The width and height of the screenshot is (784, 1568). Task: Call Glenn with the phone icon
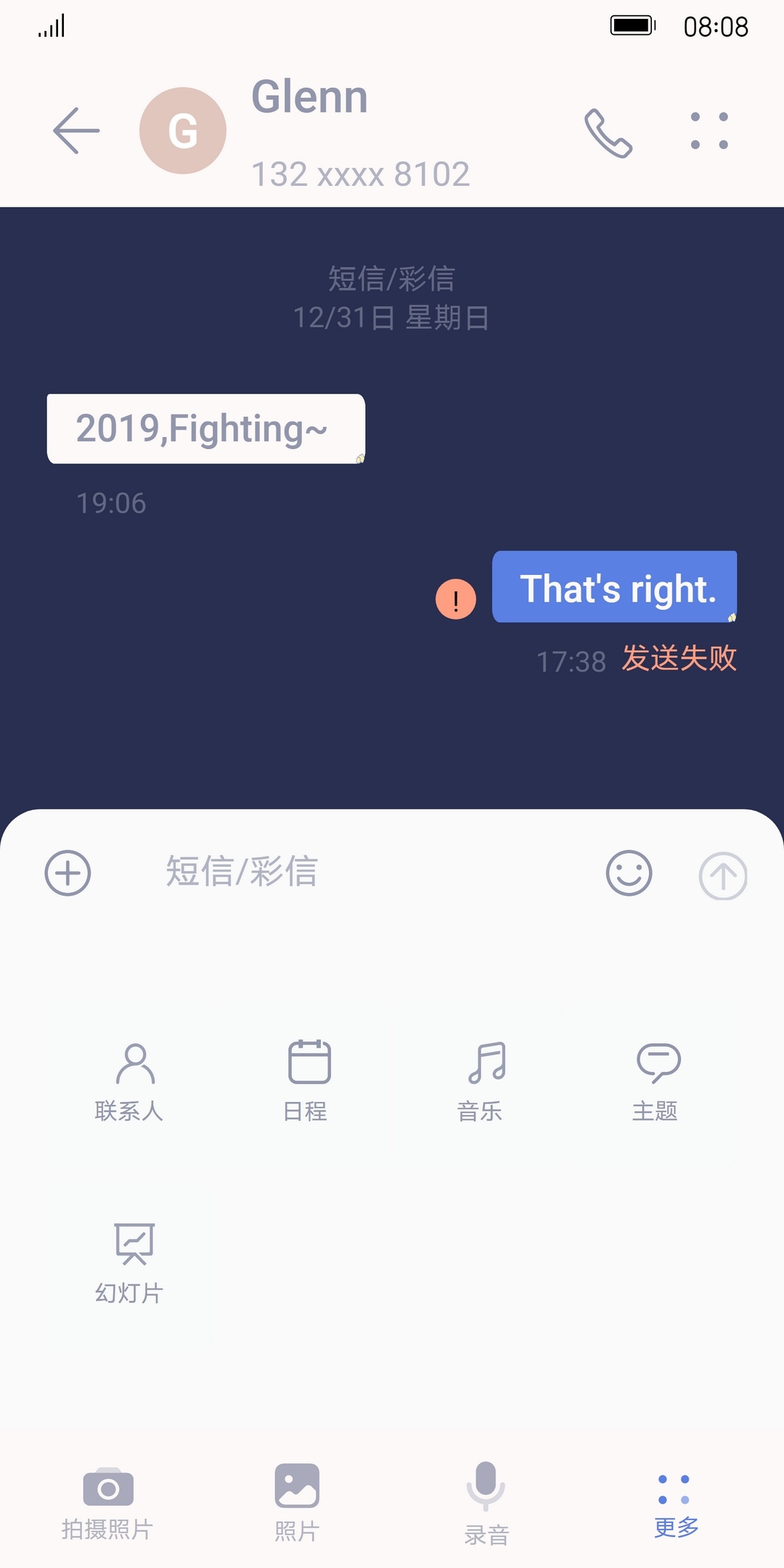[x=608, y=133]
